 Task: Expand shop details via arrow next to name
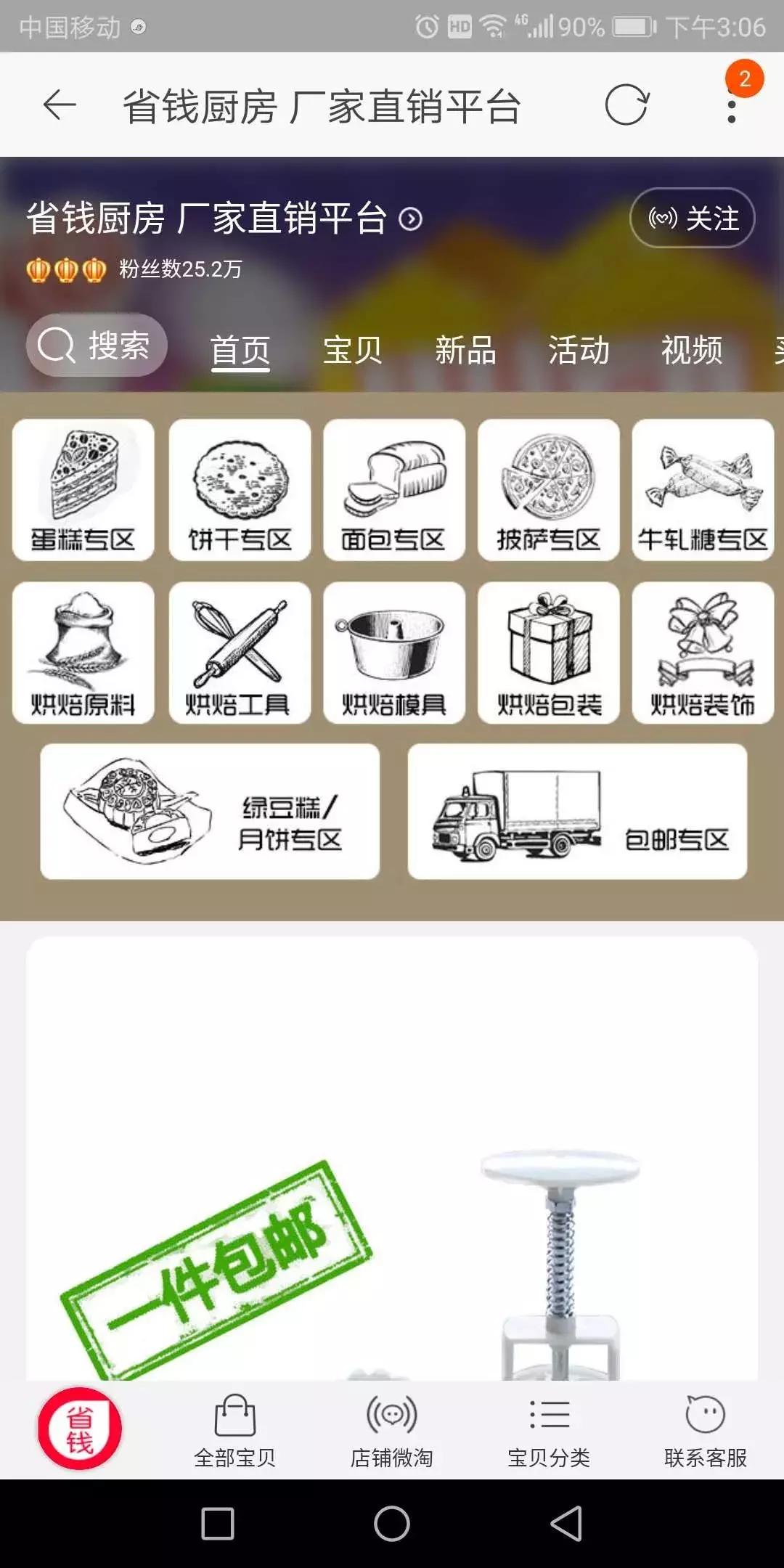(410, 218)
